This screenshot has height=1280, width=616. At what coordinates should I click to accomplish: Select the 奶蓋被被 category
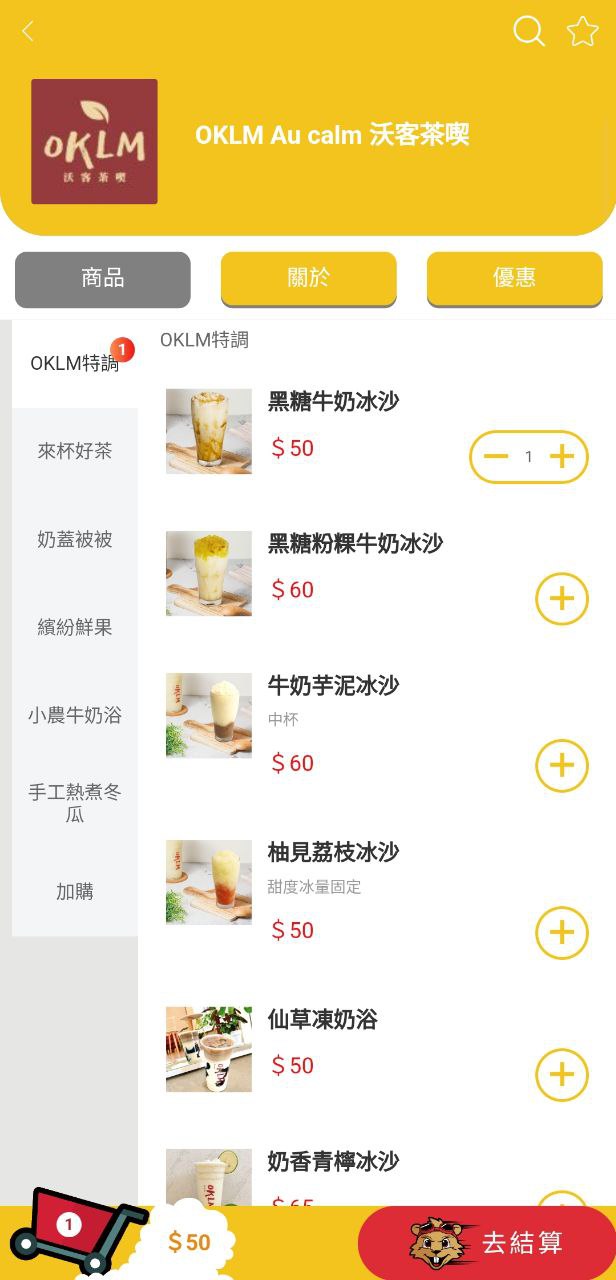[x=75, y=539]
